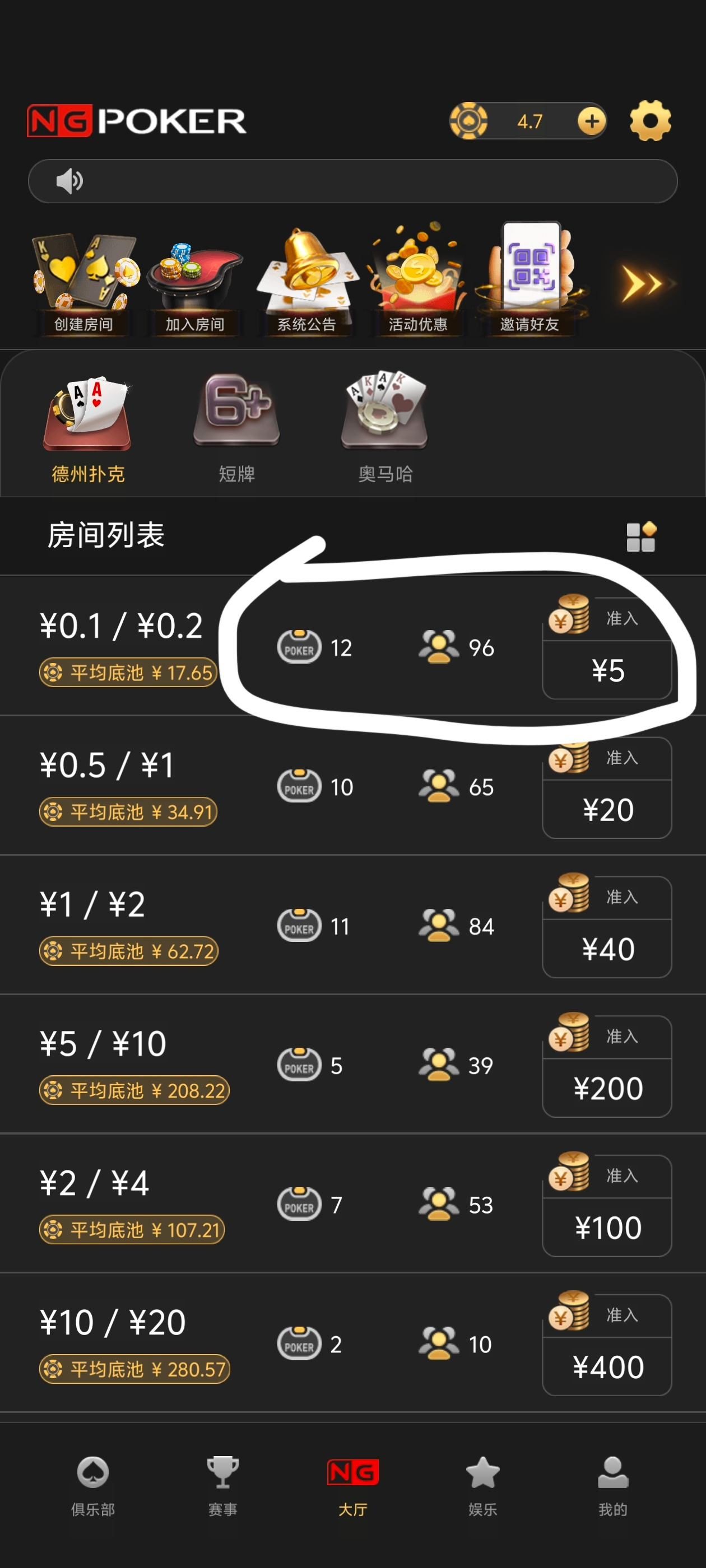
Task: Switch to the 赛事 tab
Action: click(223, 1485)
